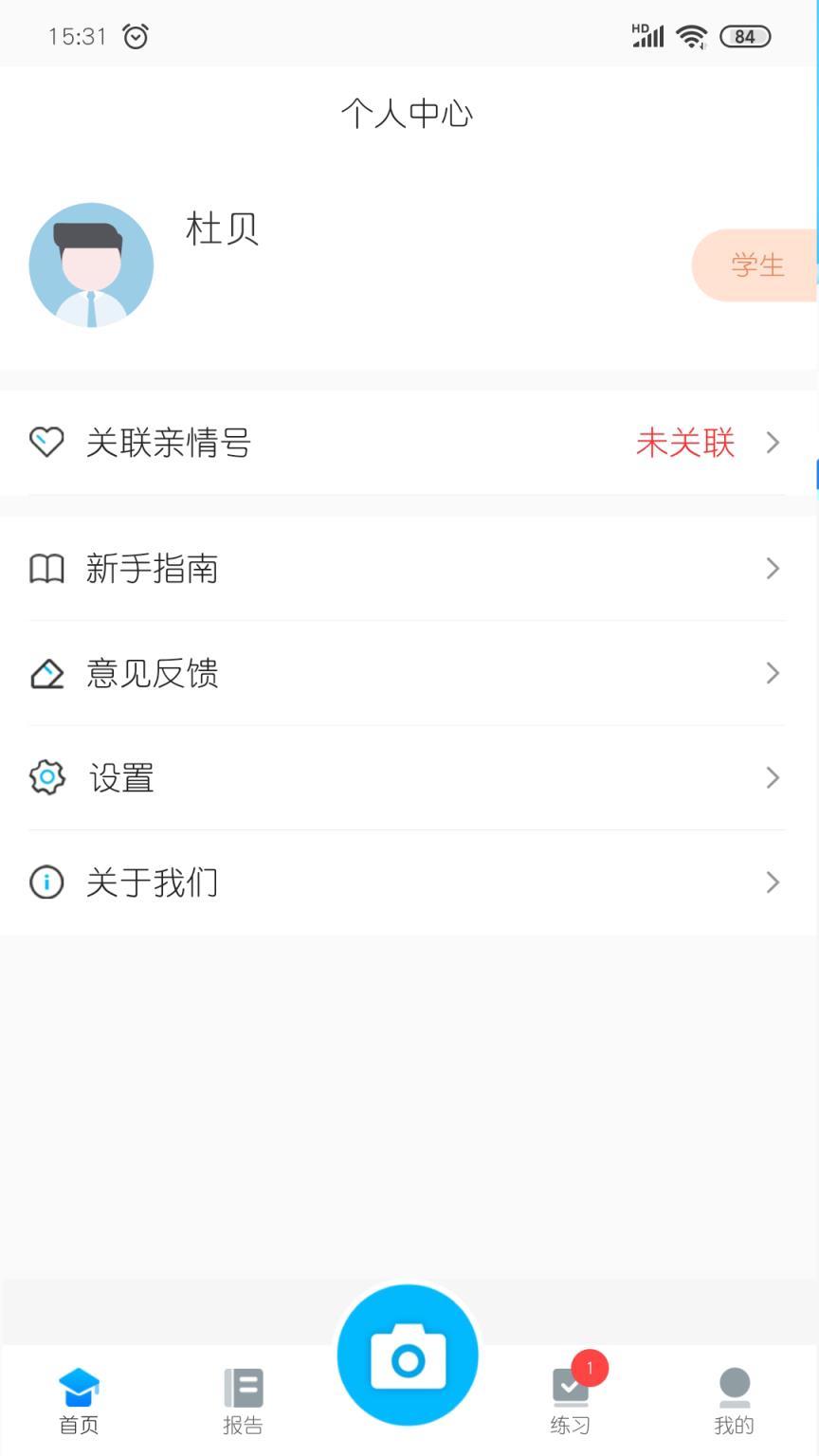Screen dimensions: 819x1456
Task: Click the heart icon beside 关联亲情号
Action: 47,442
